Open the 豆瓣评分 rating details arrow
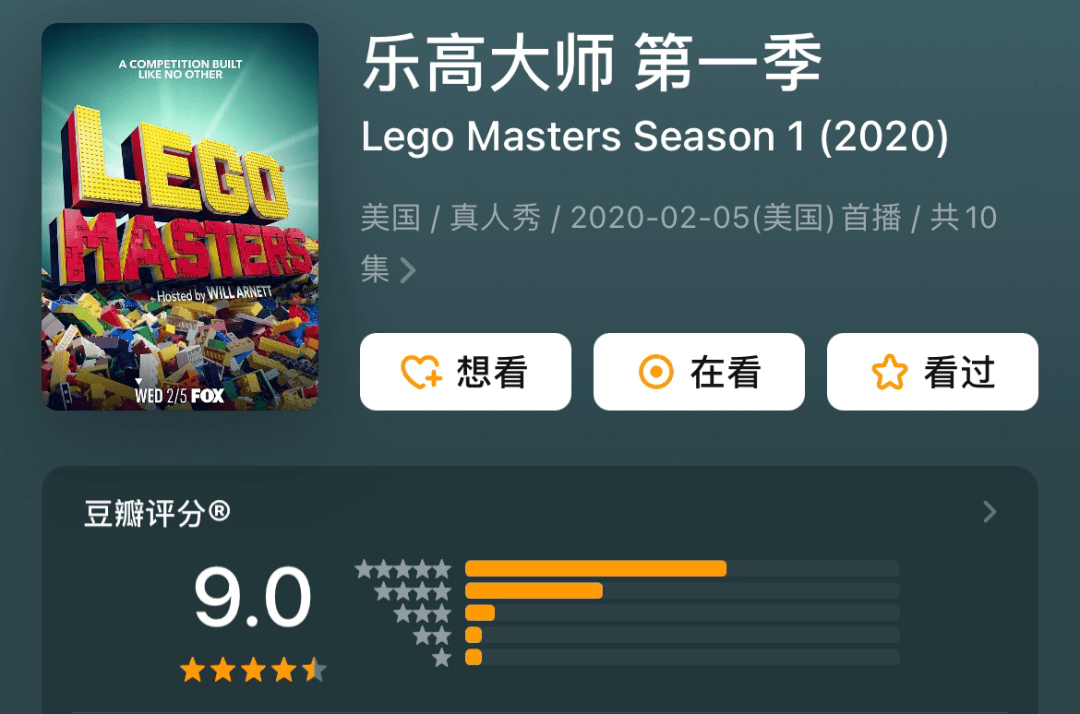Screen dimensions: 1080x714 (x=989, y=512)
